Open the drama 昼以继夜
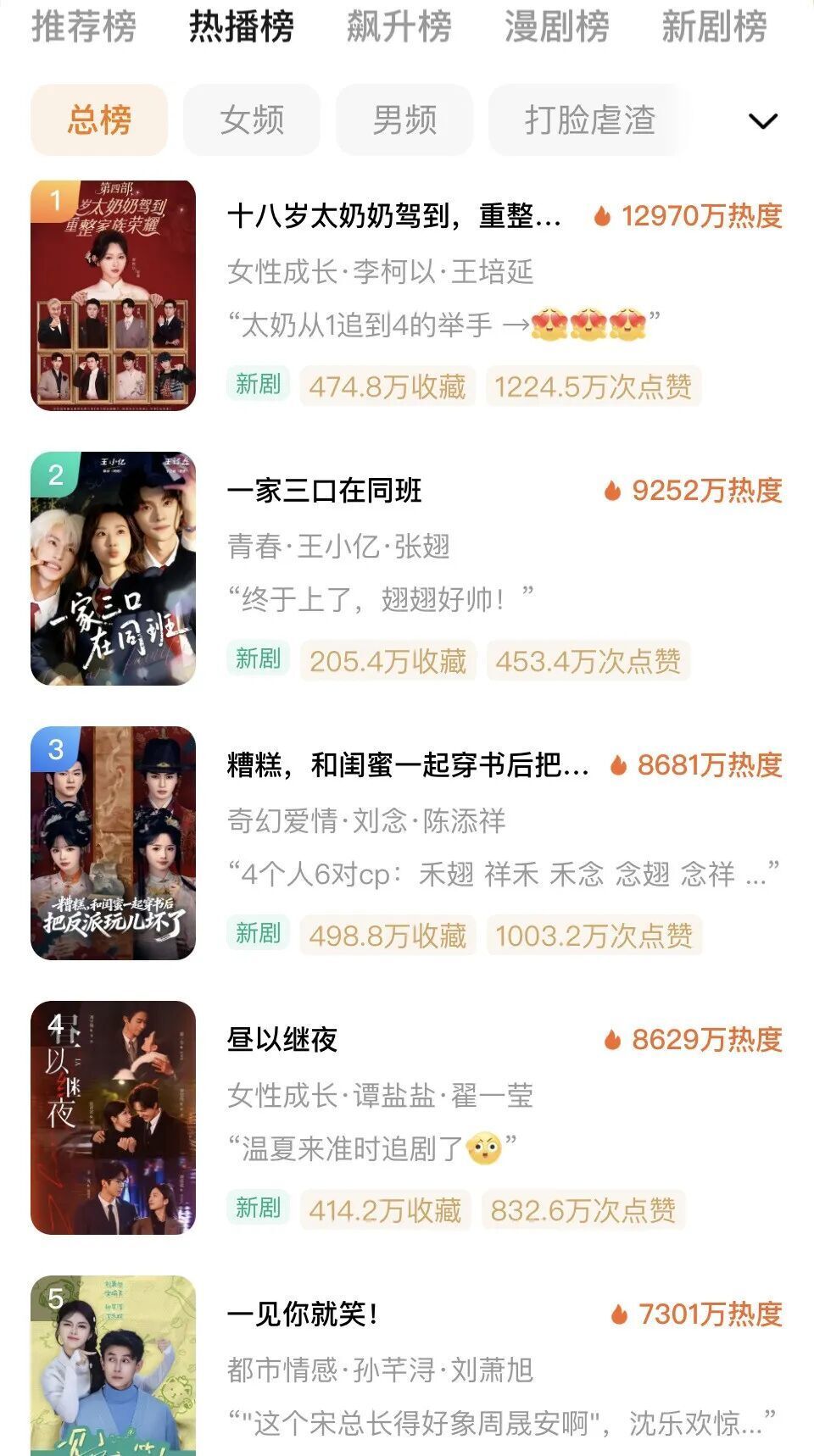This screenshot has height=1456, width=814. [282, 1040]
